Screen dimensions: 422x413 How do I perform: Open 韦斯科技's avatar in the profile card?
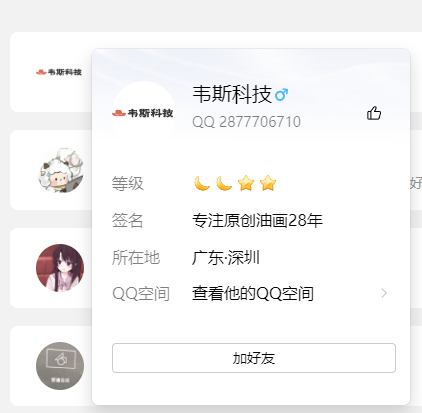pos(144,113)
